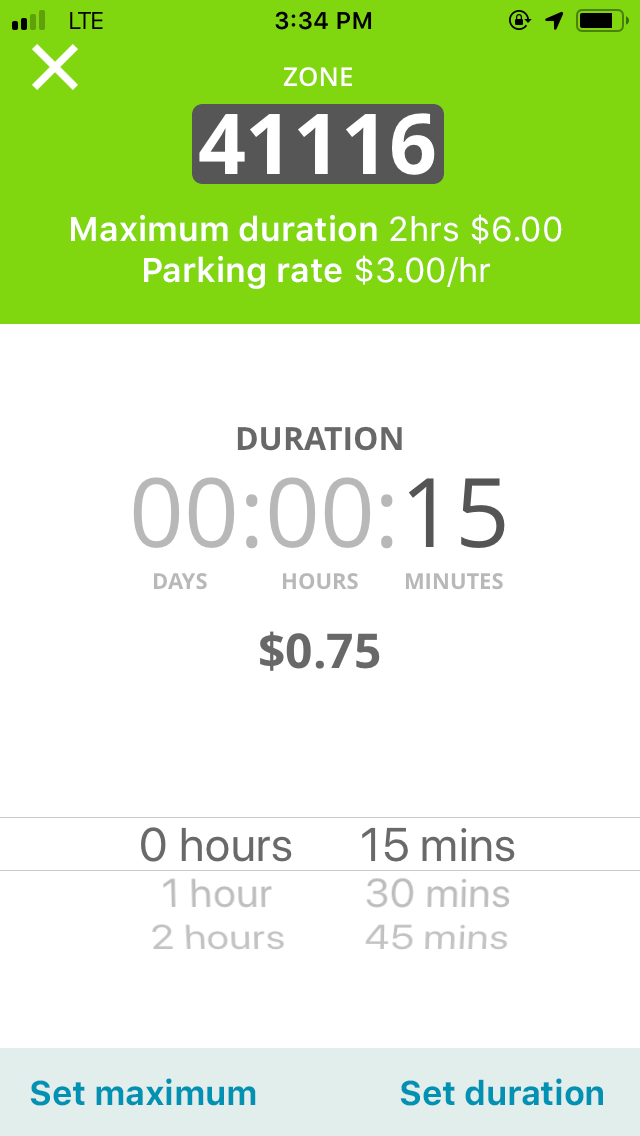Pick 30 mins in the picker
This screenshot has width=640, height=1136.
437,893
